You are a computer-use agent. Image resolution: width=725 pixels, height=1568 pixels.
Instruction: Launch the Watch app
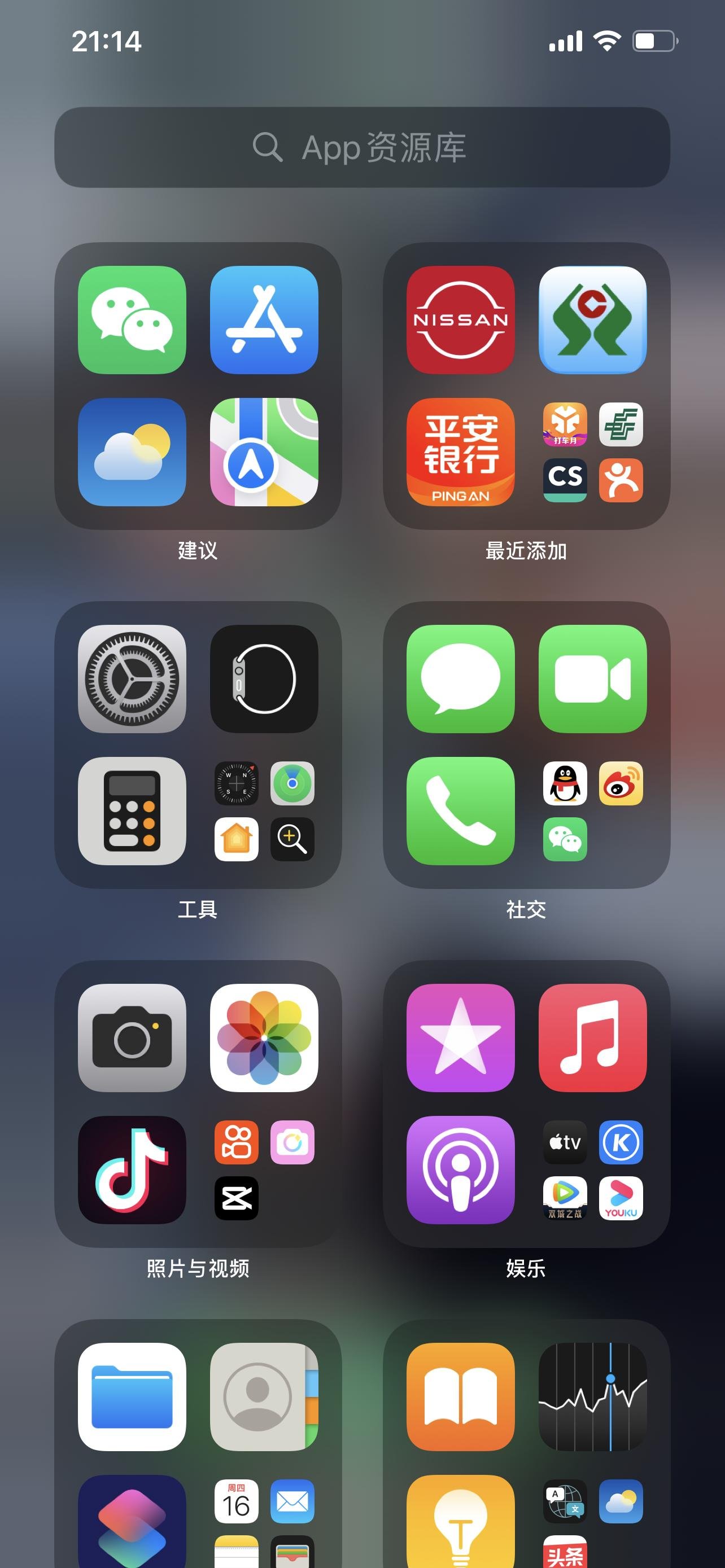264,678
